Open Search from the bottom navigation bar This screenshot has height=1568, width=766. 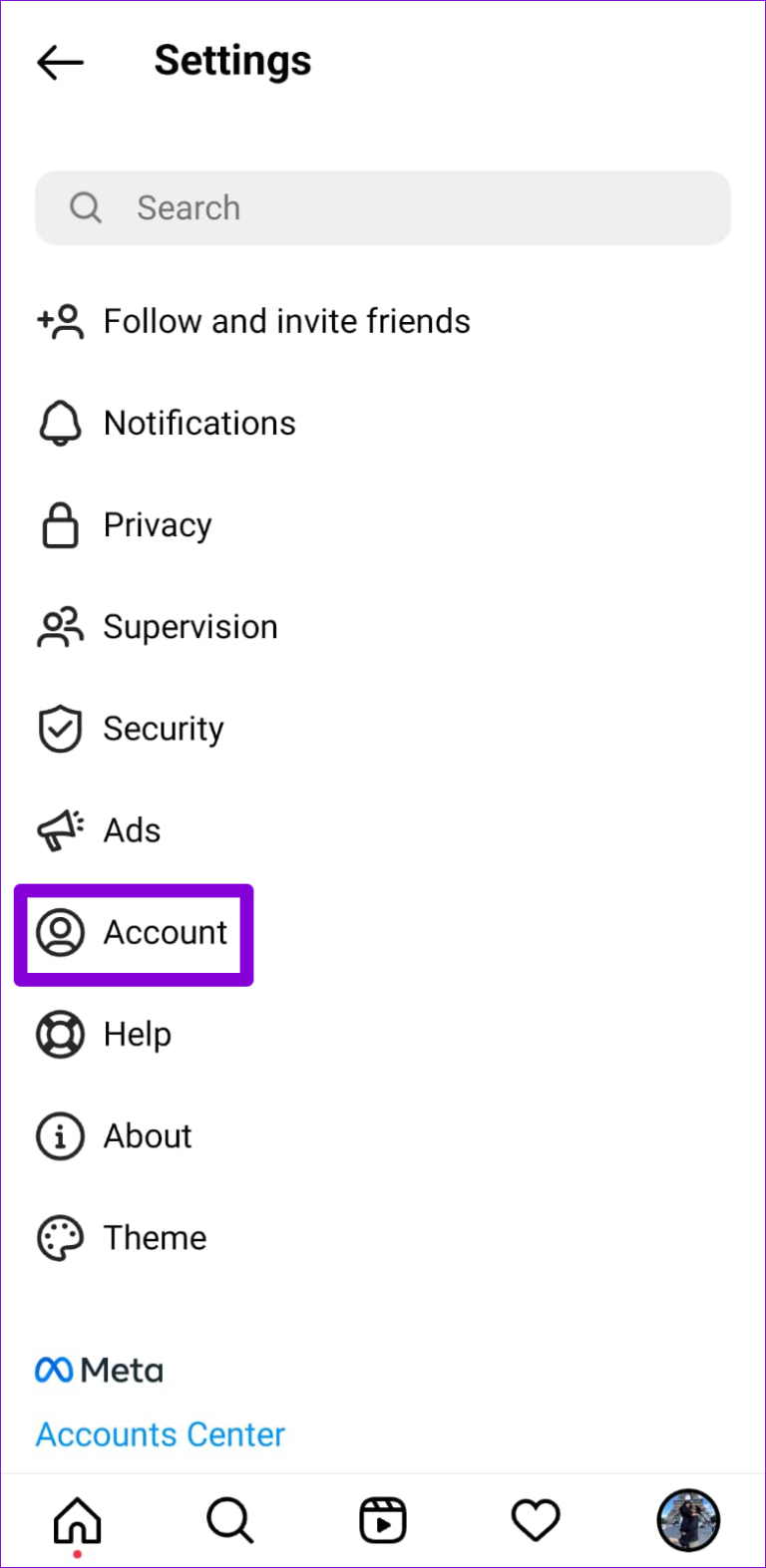point(229,1519)
